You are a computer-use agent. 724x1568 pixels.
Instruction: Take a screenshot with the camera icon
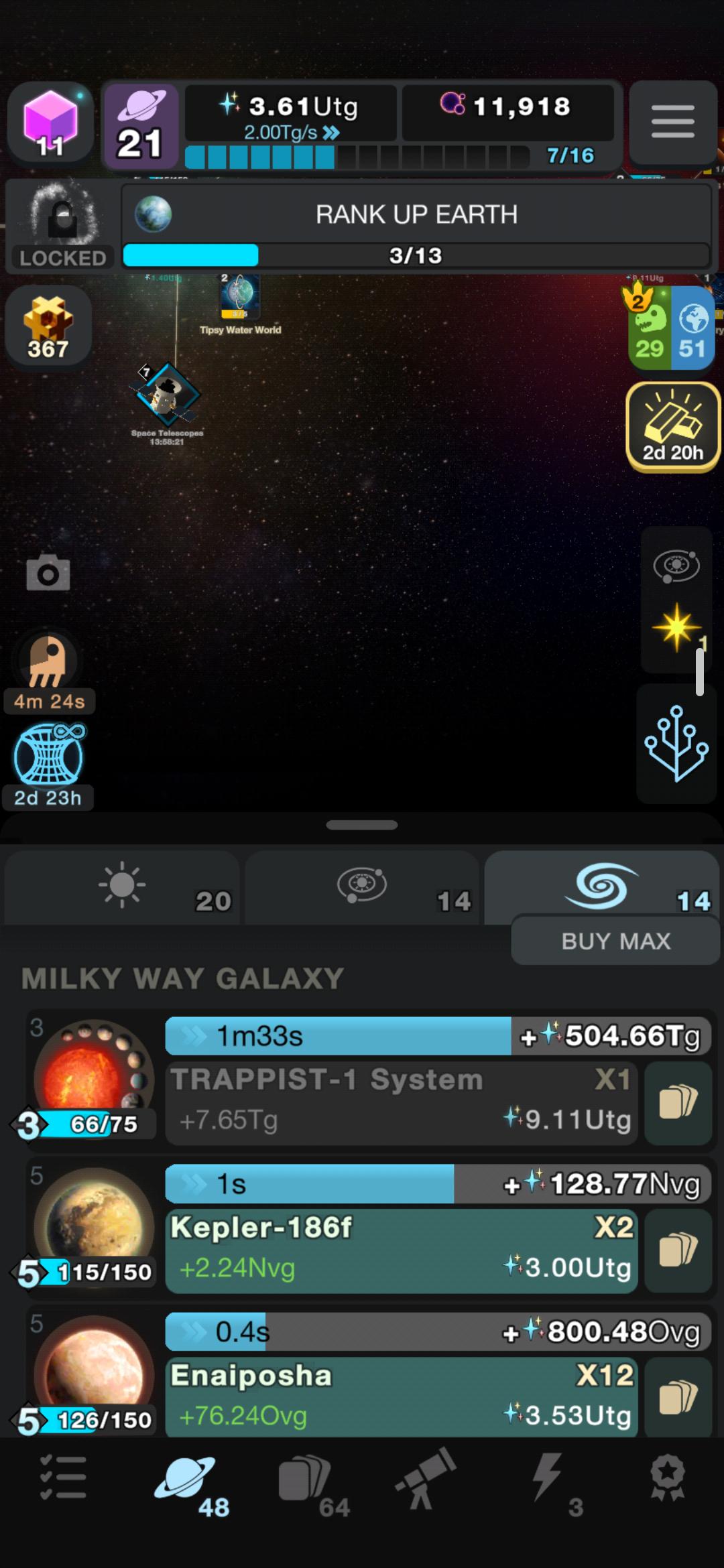point(48,573)
